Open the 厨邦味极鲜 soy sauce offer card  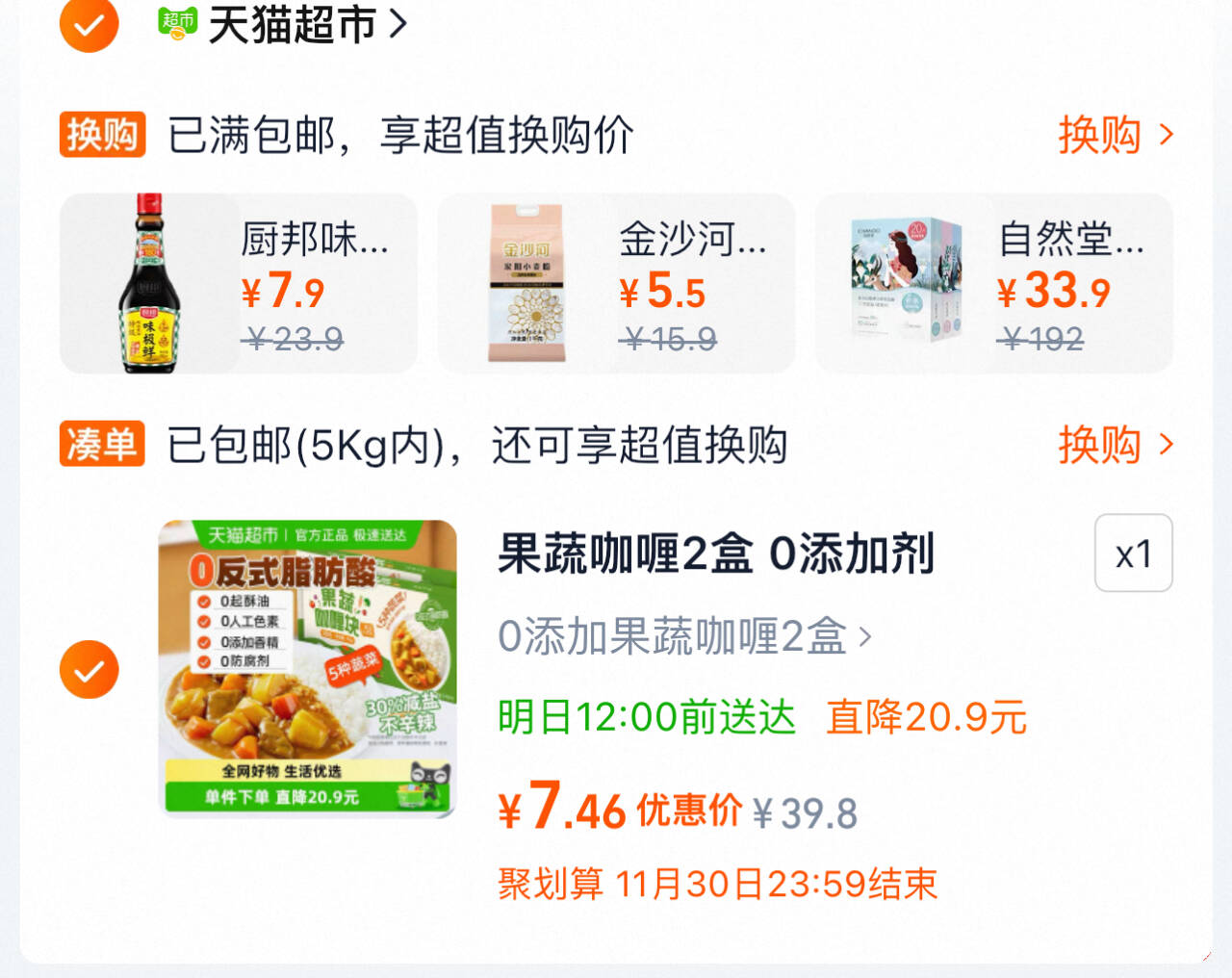coord(239,283)
